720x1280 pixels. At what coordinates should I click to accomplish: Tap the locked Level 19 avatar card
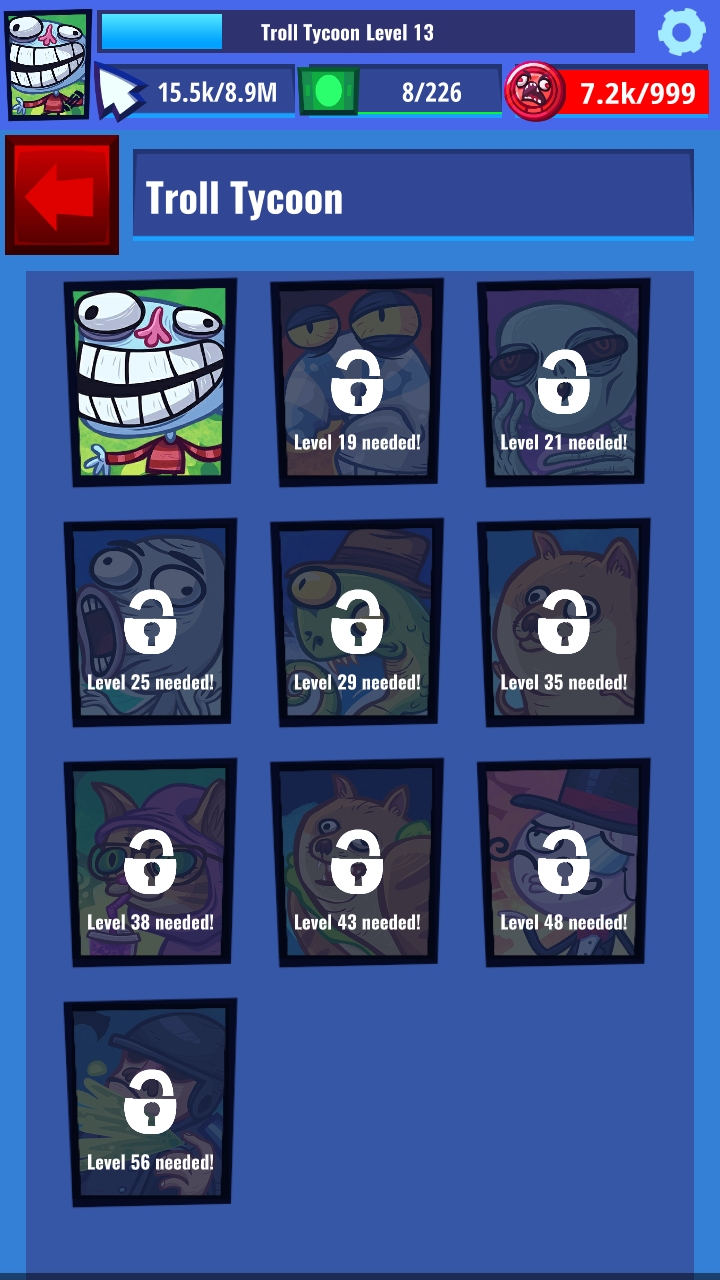pos(357,383)
